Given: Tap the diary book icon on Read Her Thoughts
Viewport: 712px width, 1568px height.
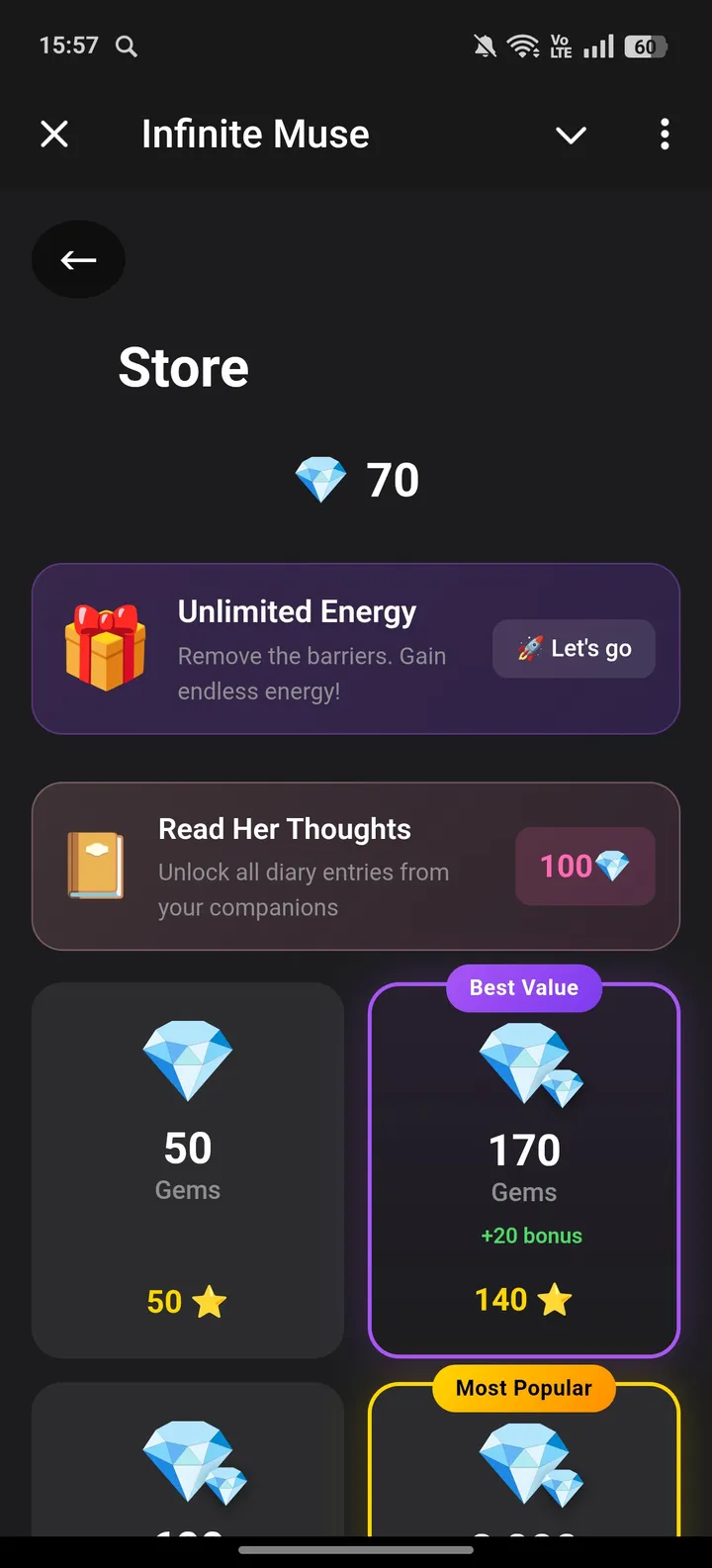Looking at the screenshot, I should [96, 866].
